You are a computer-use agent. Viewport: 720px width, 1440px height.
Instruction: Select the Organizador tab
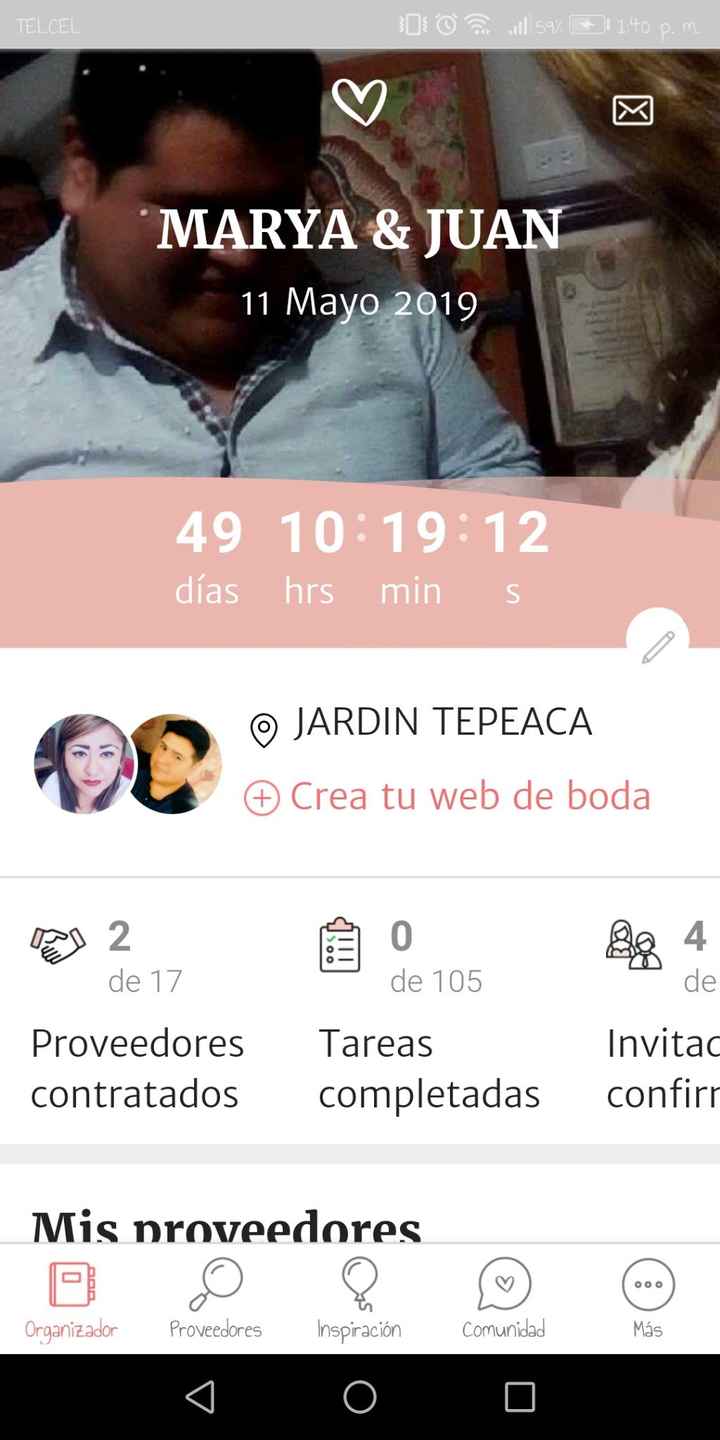(x=72, y=1298)
